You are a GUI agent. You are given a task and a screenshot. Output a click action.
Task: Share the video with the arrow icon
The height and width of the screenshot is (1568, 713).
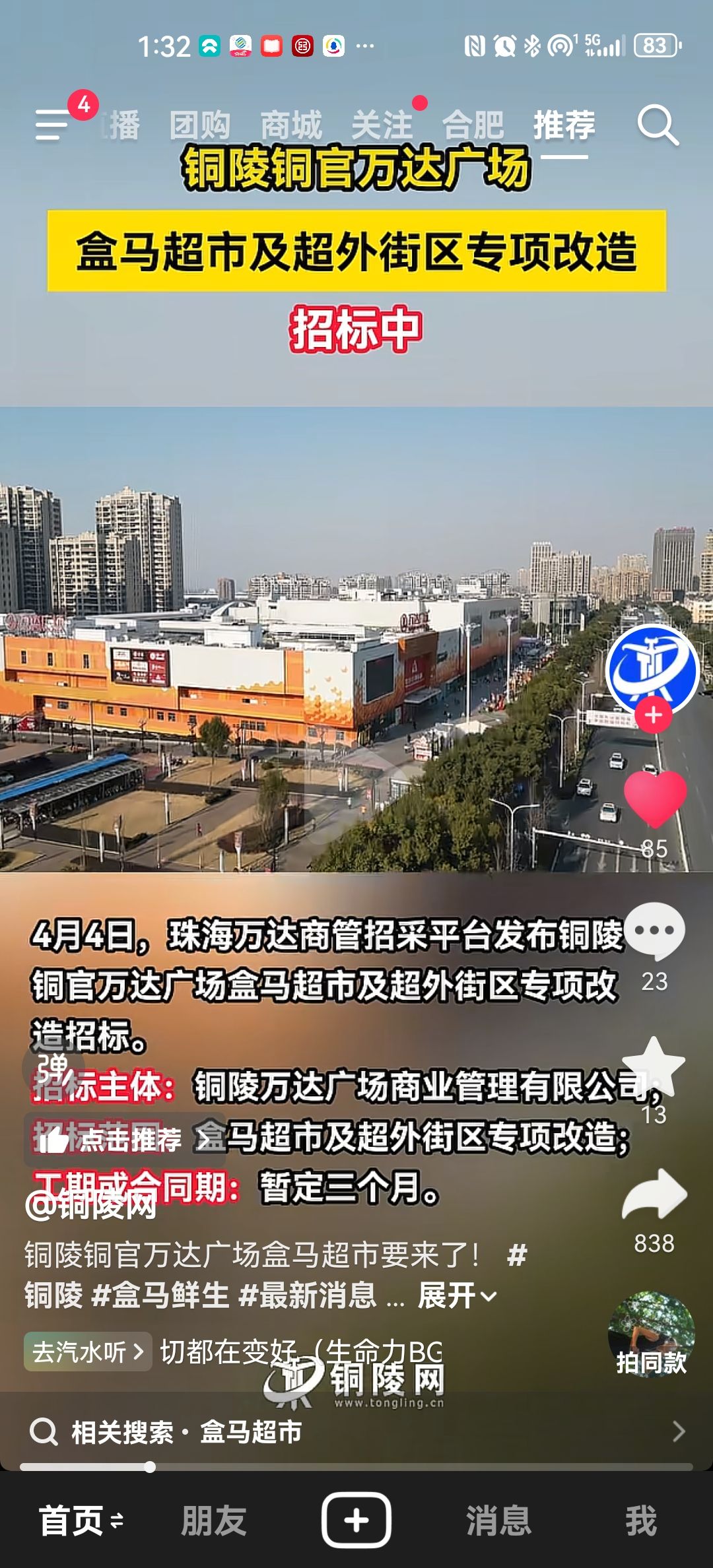(655, 1196)
